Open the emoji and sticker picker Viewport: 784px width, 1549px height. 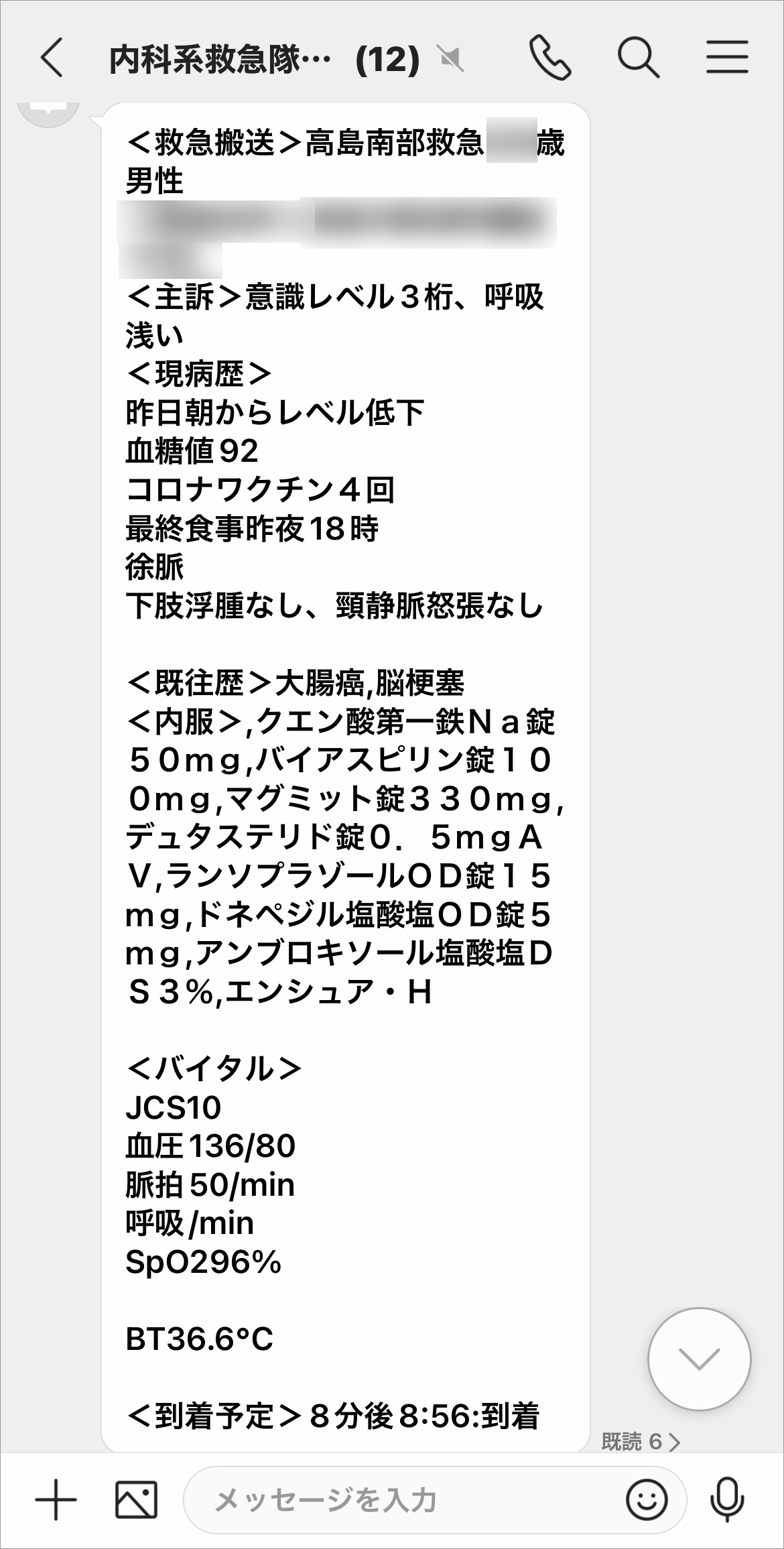click(646, 1499)
